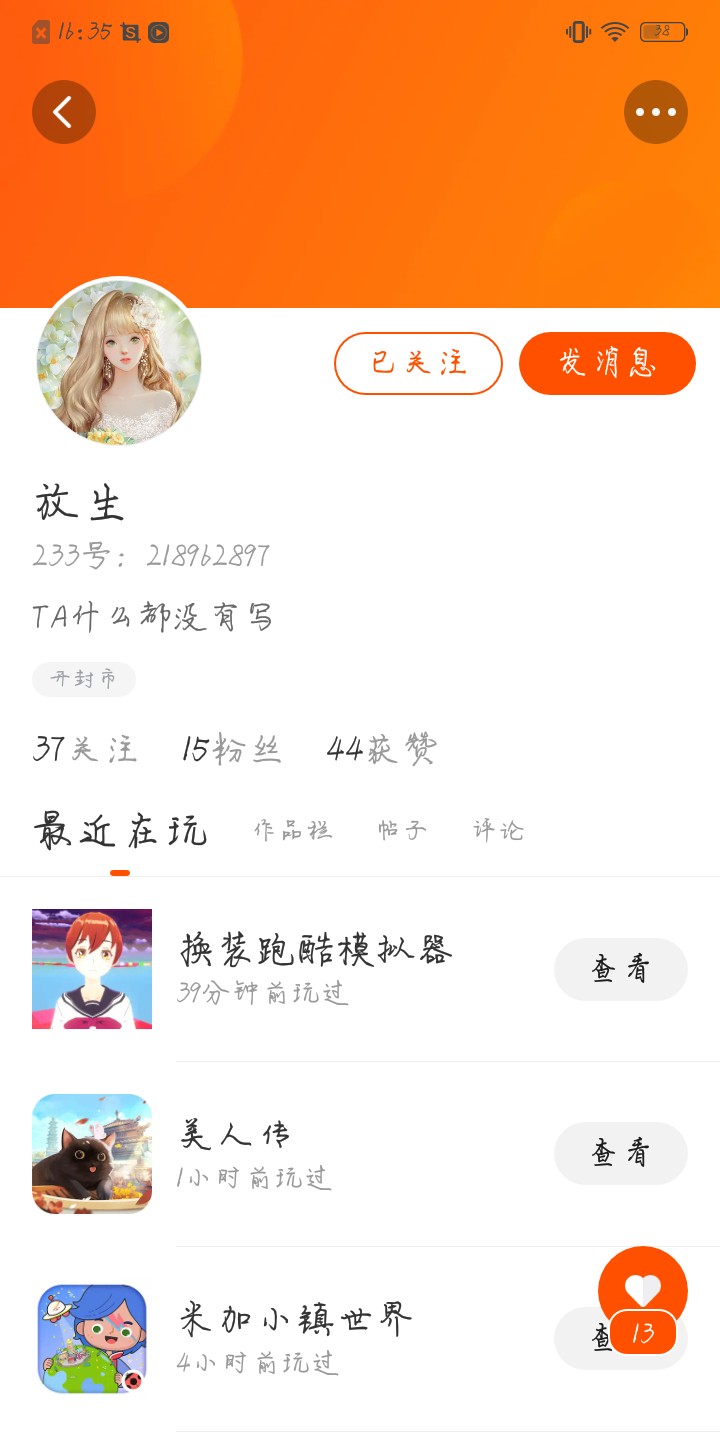Open the 37 关注 following list
Screen dimensions: 720x1436
[84, 748]
